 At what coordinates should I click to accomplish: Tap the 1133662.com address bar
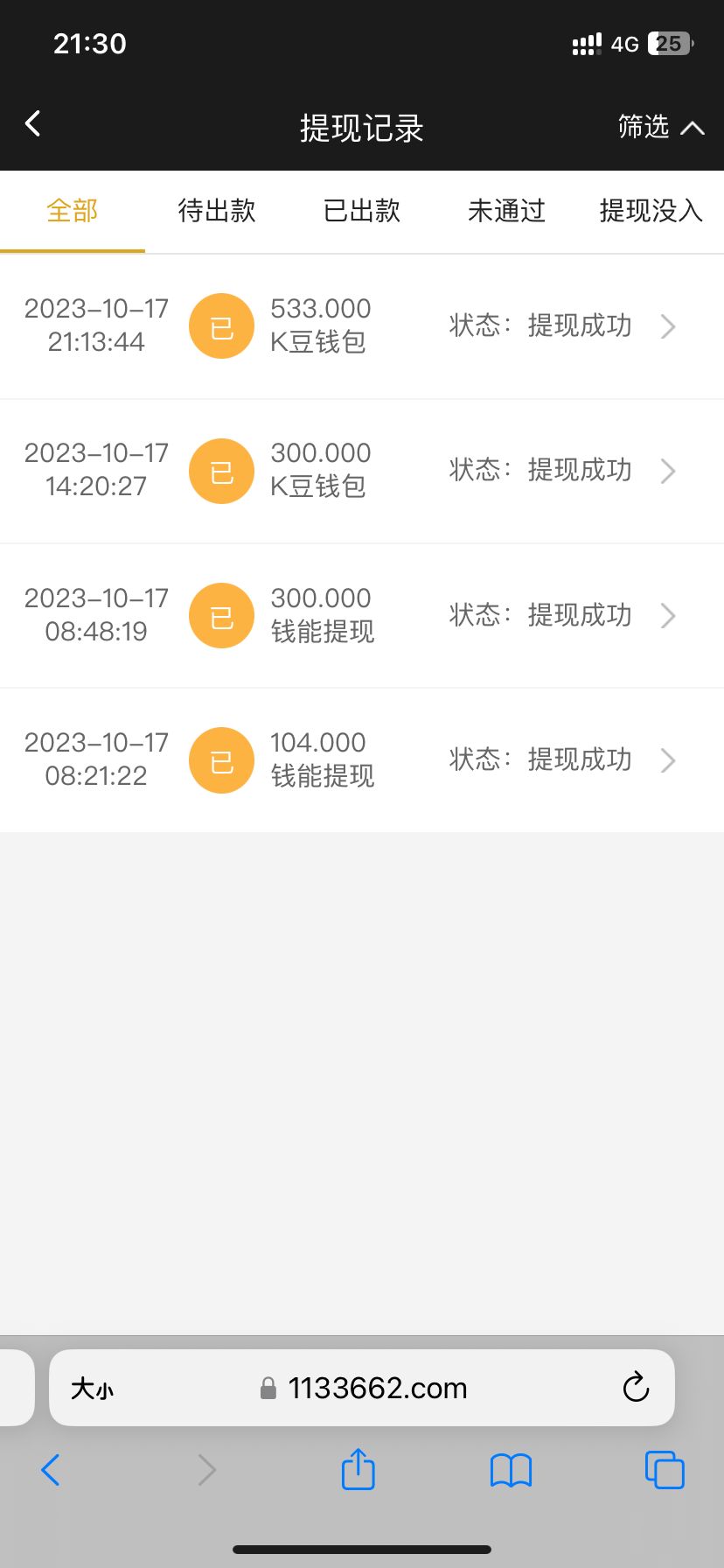[x=376, y=1389]
